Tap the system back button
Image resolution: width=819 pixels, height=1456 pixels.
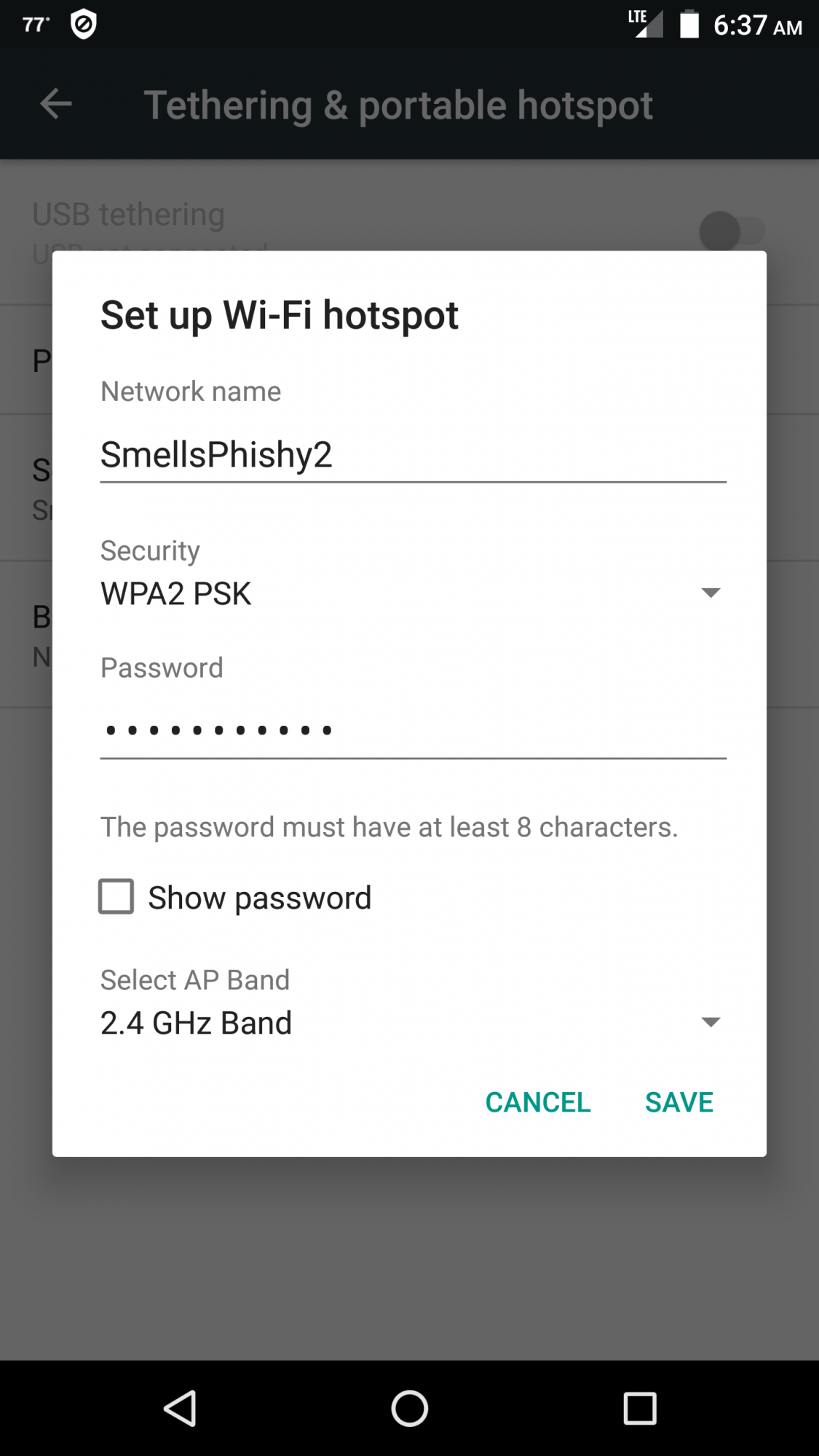tap(180, 1408)
